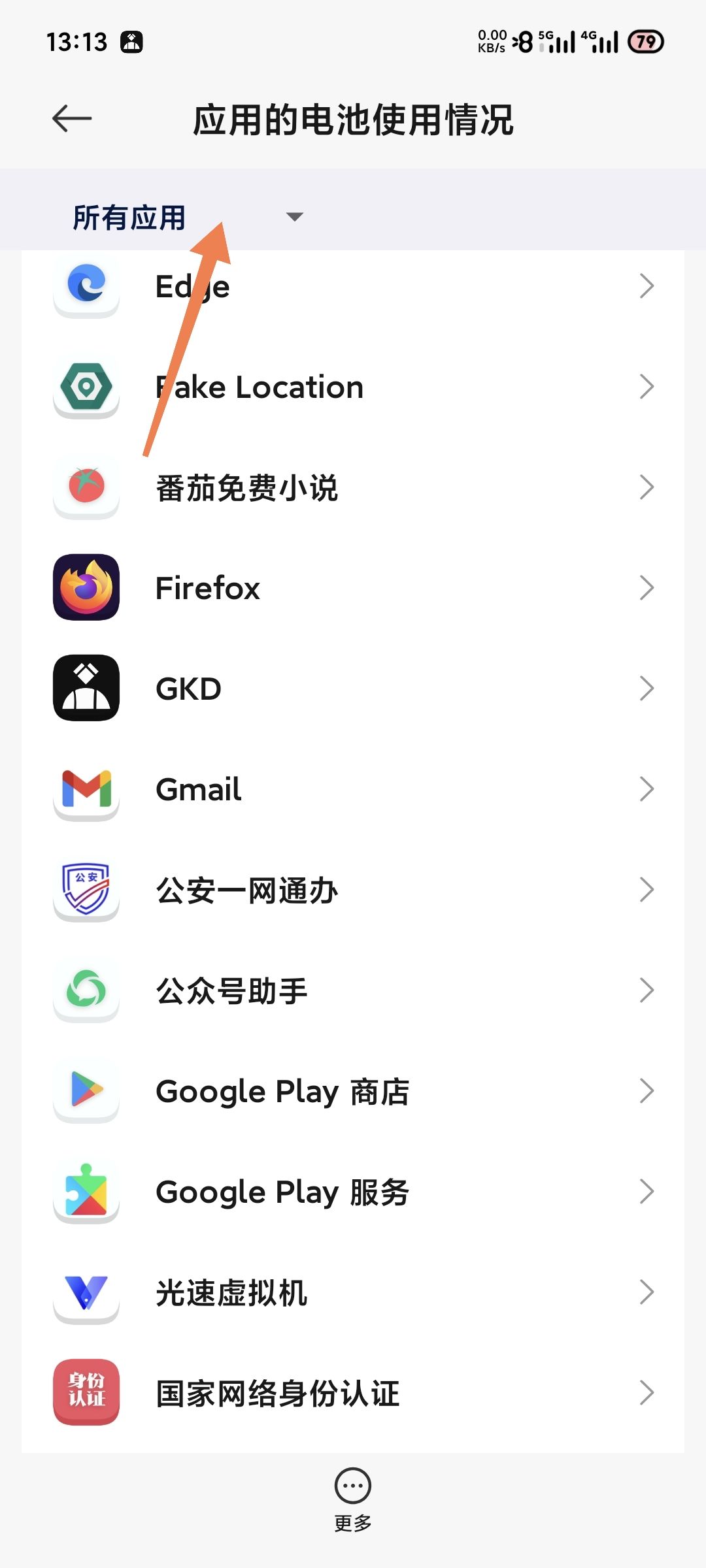Image resolution: width=706 pixels, height=1568 pixels.
Task: View Google Play 服务 battery details
Action: (x=353, y=1192)
